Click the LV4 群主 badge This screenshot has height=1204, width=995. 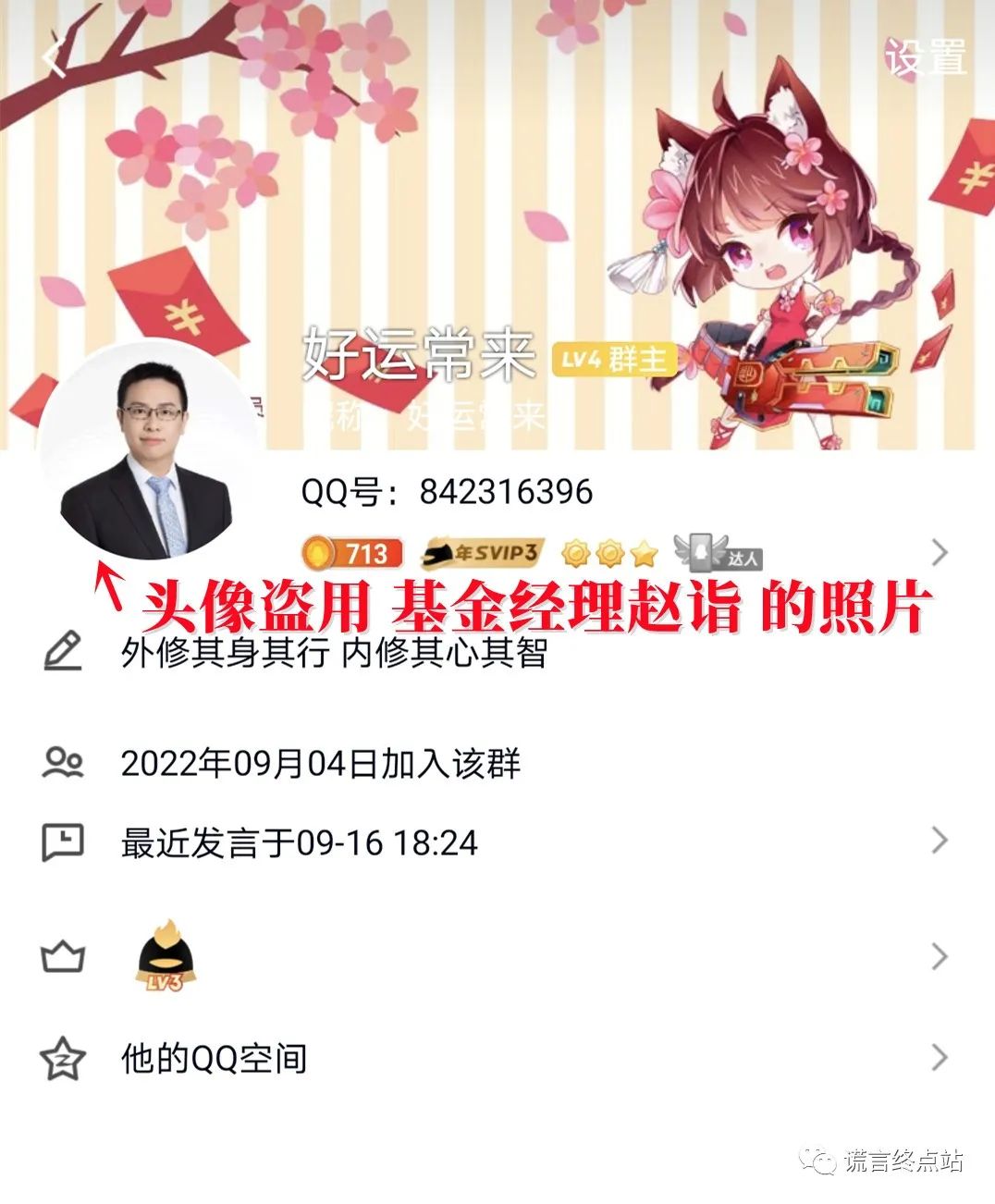[x=615, y=357]
